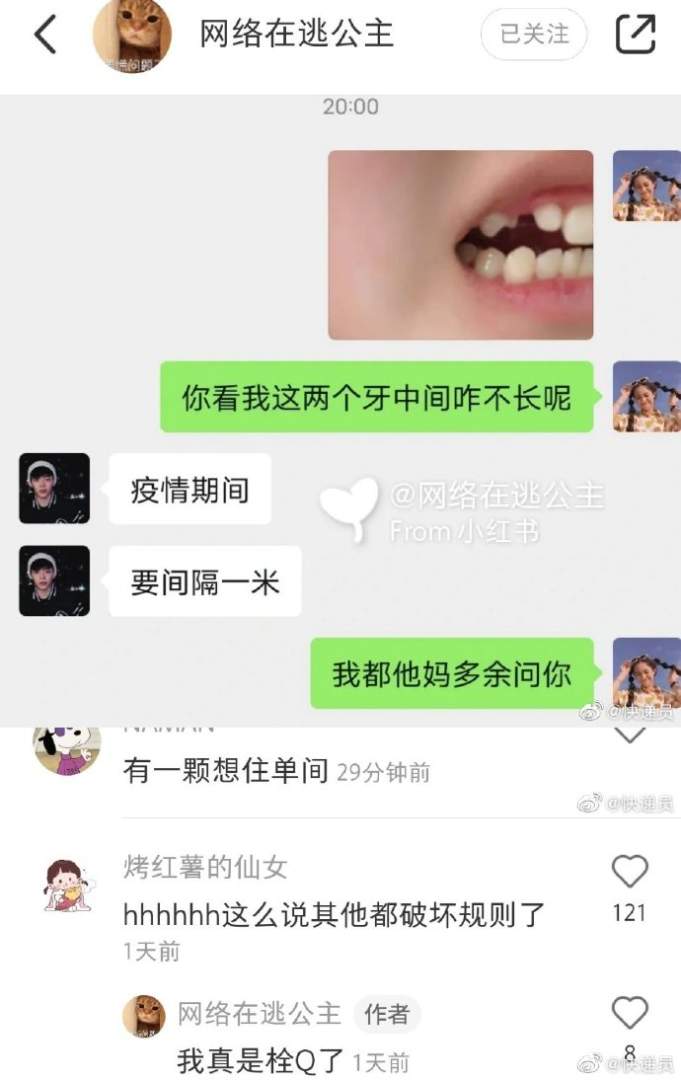
Task: Open the chat screenshot image full screen
Action: [340, 410]
